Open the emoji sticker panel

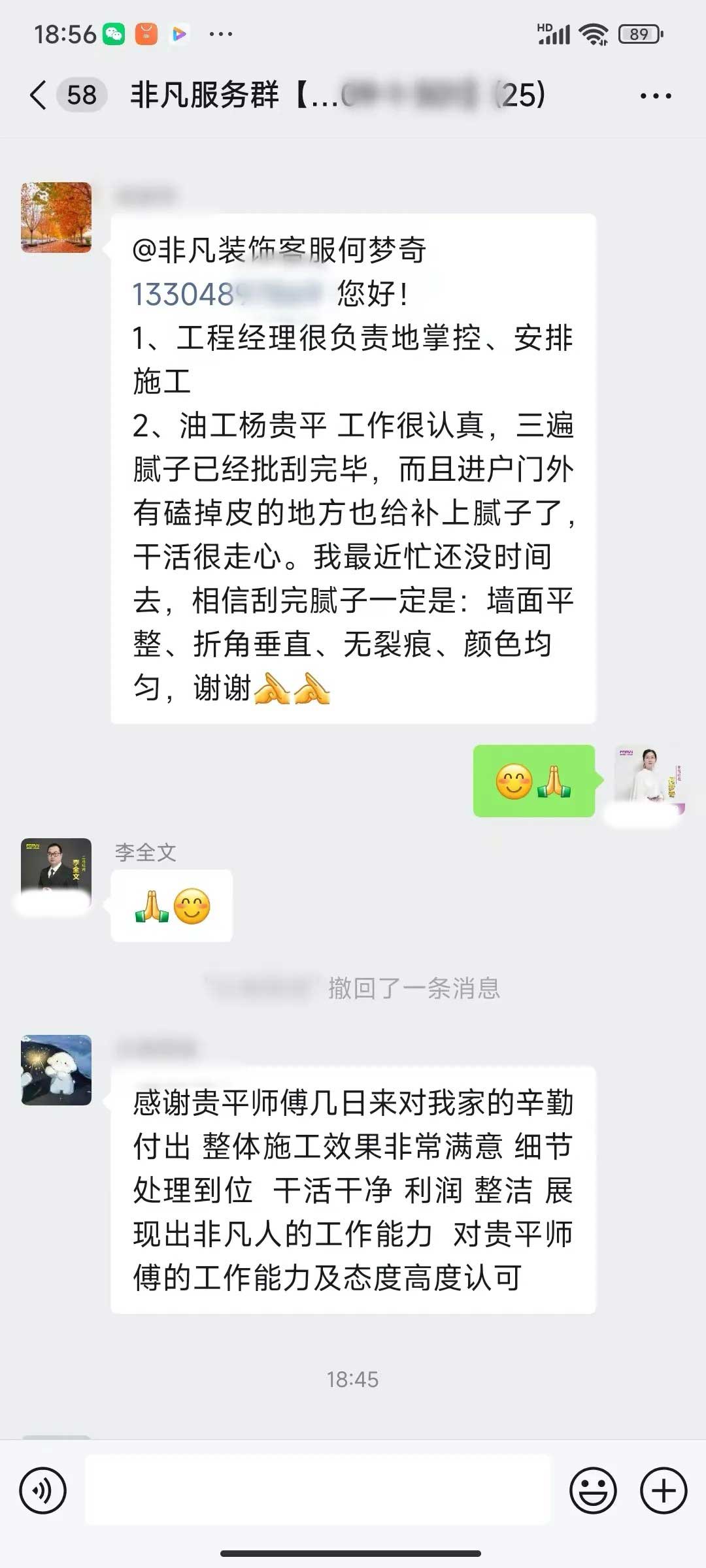click(x=593, y=1490)
